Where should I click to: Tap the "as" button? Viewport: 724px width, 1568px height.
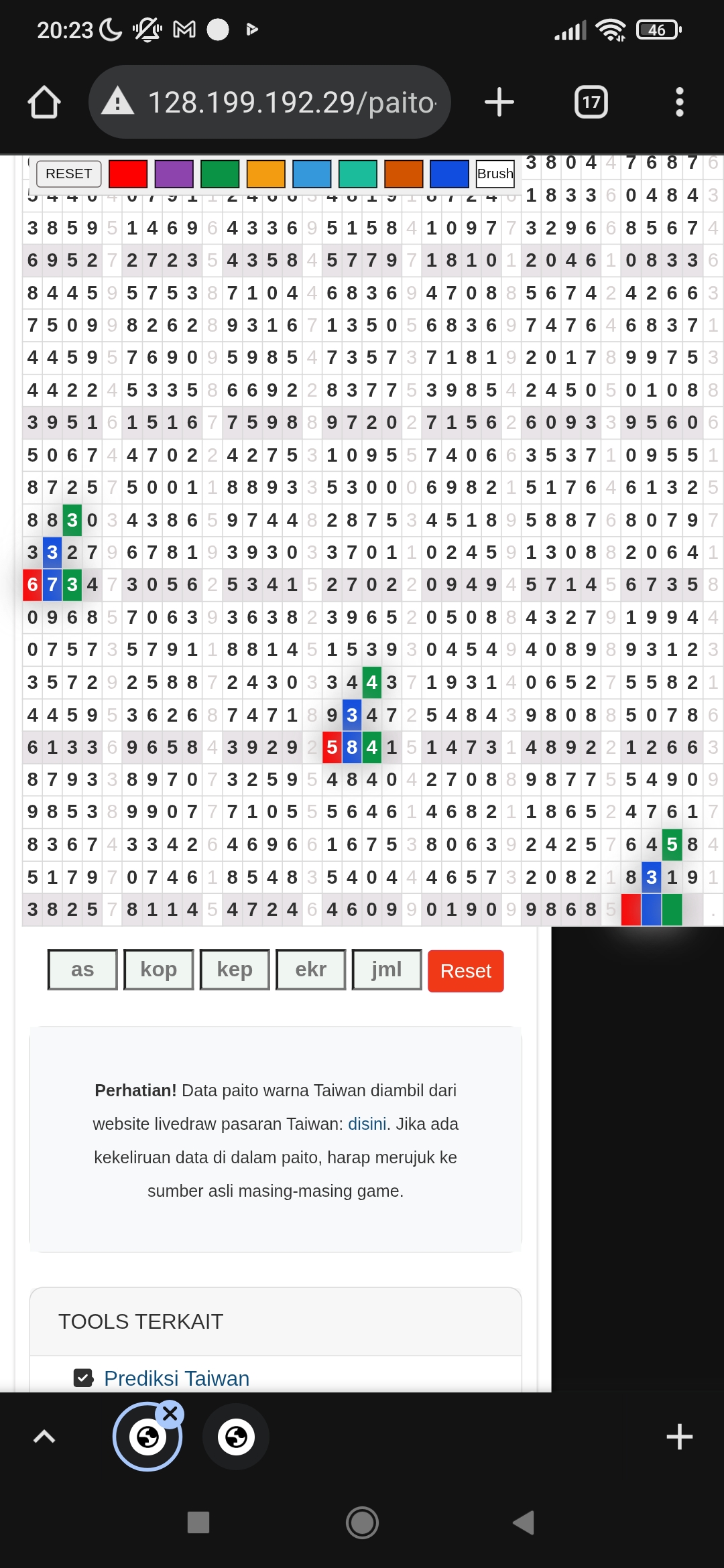[x=82, y=970]
